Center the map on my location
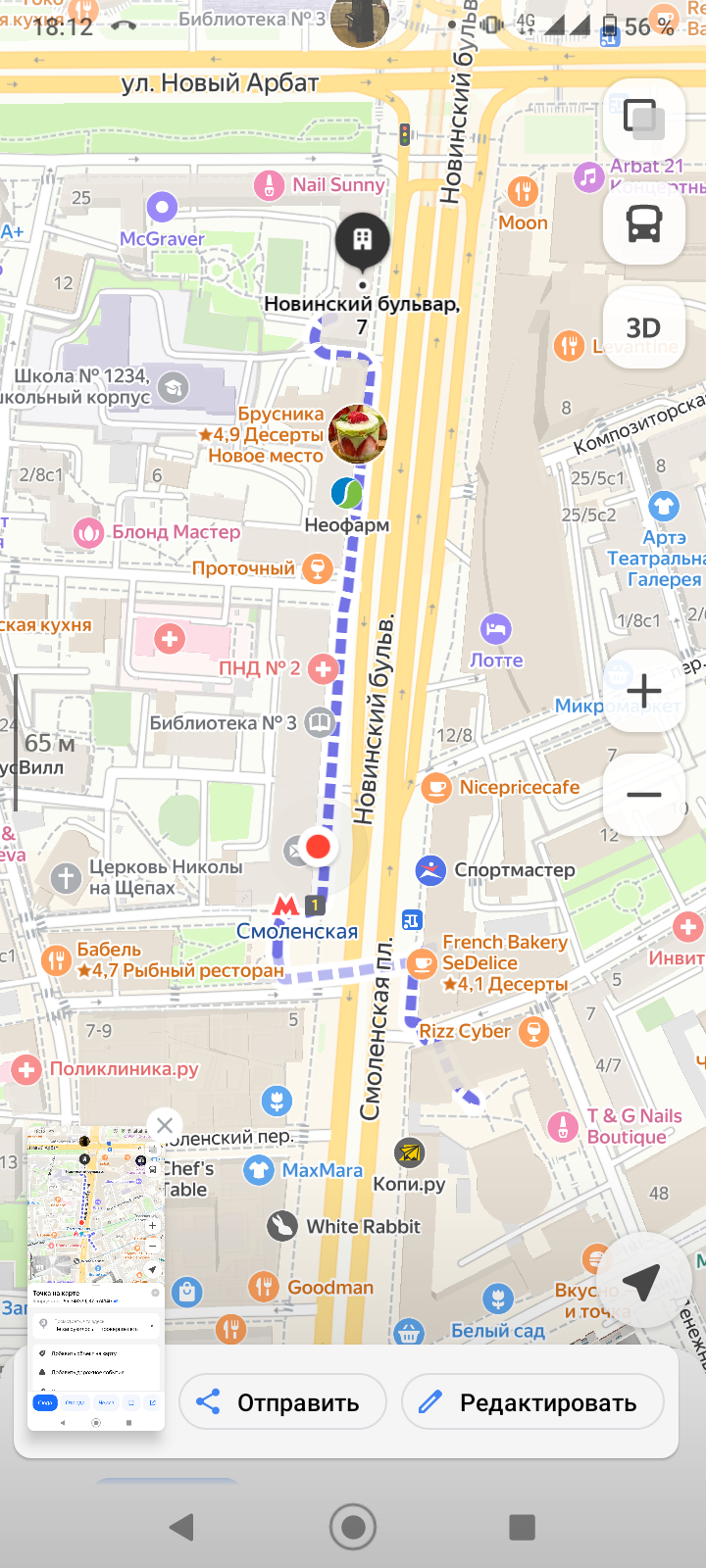Viewport: 706px width, 1568px height. point(641,1282)
